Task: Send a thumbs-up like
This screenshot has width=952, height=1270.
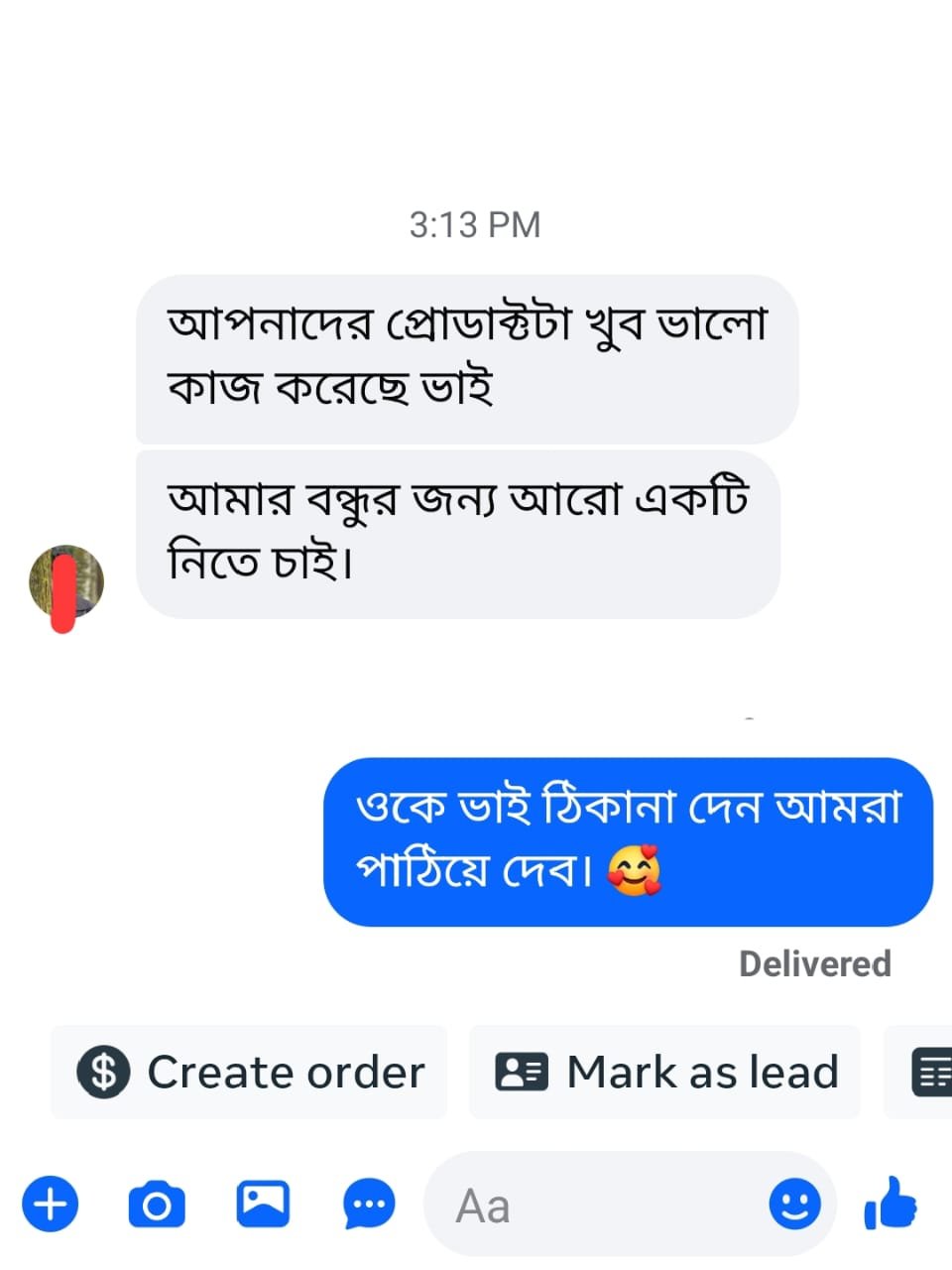Action: [x=891, y=1204]
